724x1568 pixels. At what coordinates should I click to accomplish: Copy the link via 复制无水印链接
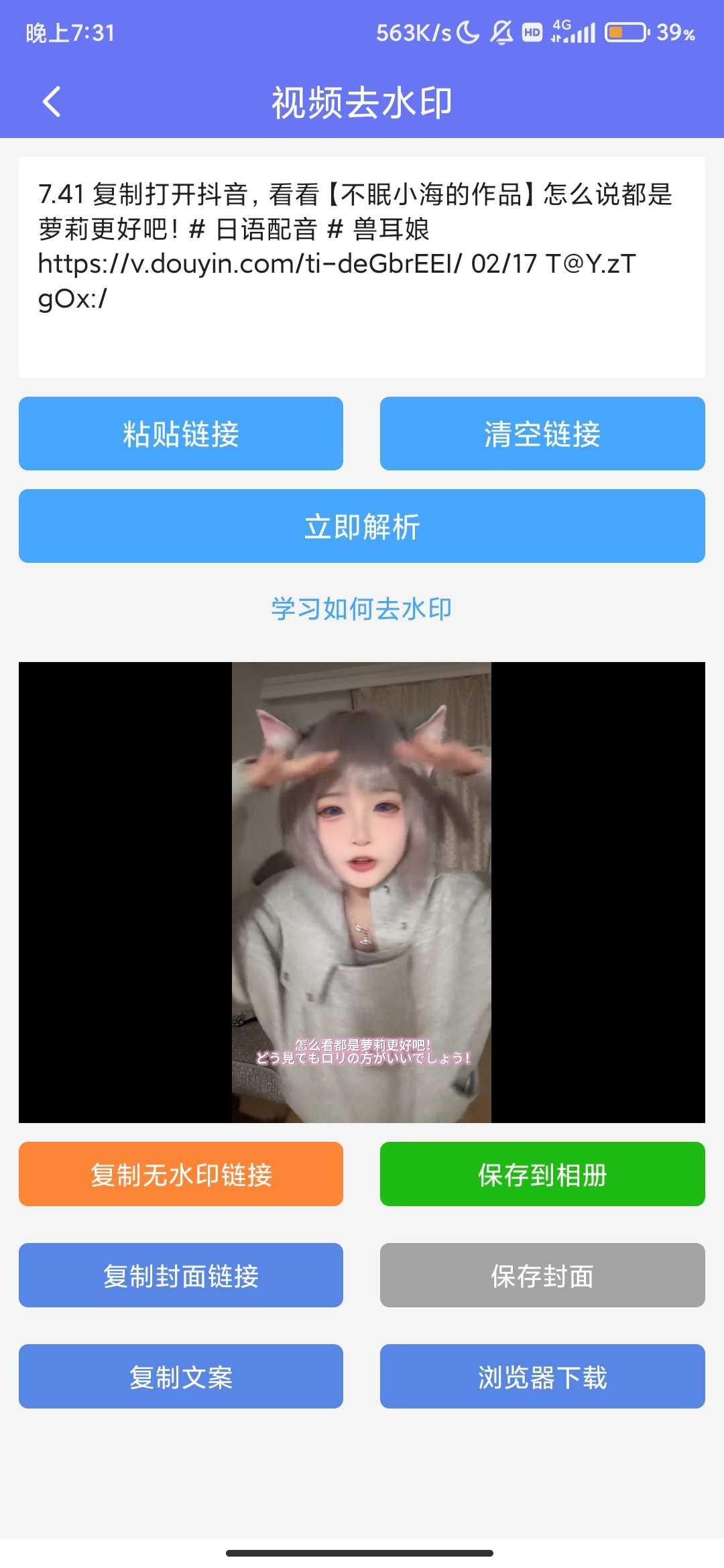[181, 1174]
